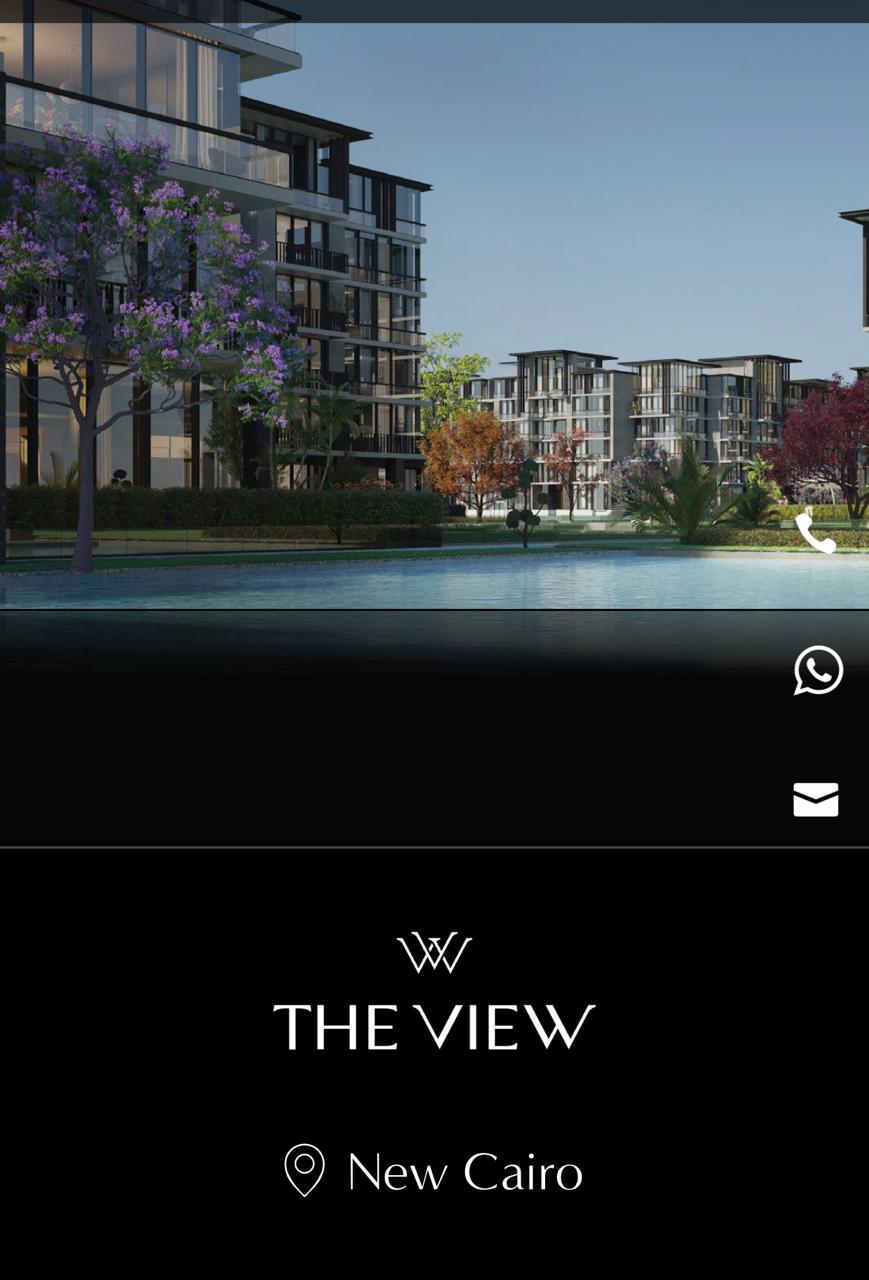This screenshot has height=1280, width=869.
Task: Contact the project through the WhatsApp button
Action: pyautogui.click(x=817, y=672)
